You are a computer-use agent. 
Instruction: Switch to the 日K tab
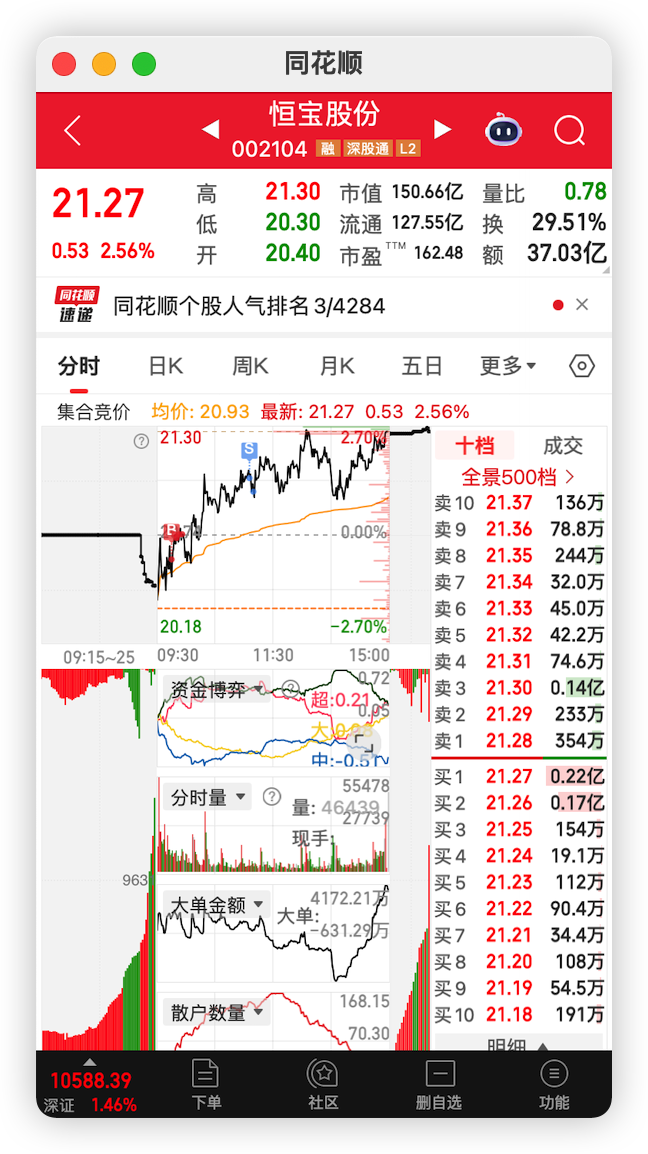165,366
